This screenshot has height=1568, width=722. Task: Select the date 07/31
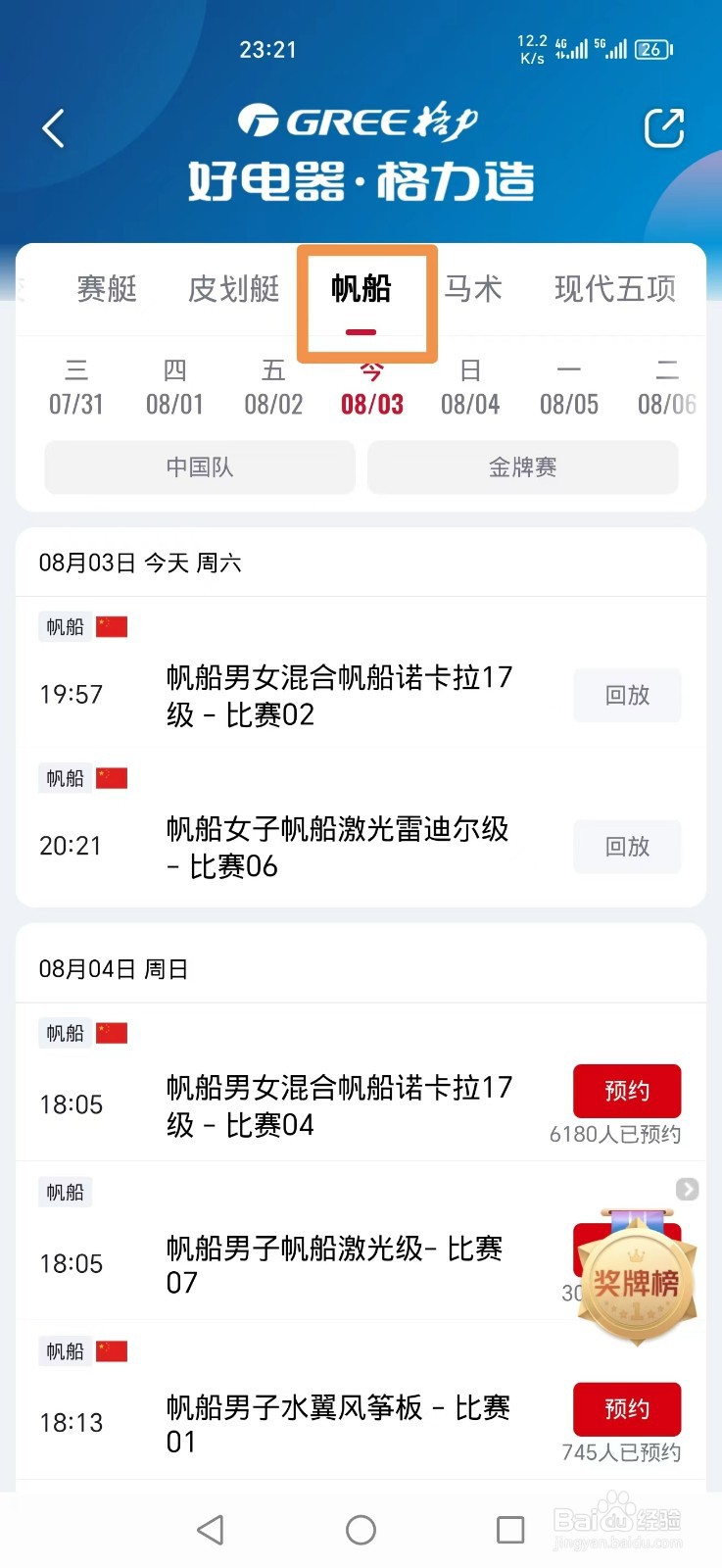click(76, 387)
